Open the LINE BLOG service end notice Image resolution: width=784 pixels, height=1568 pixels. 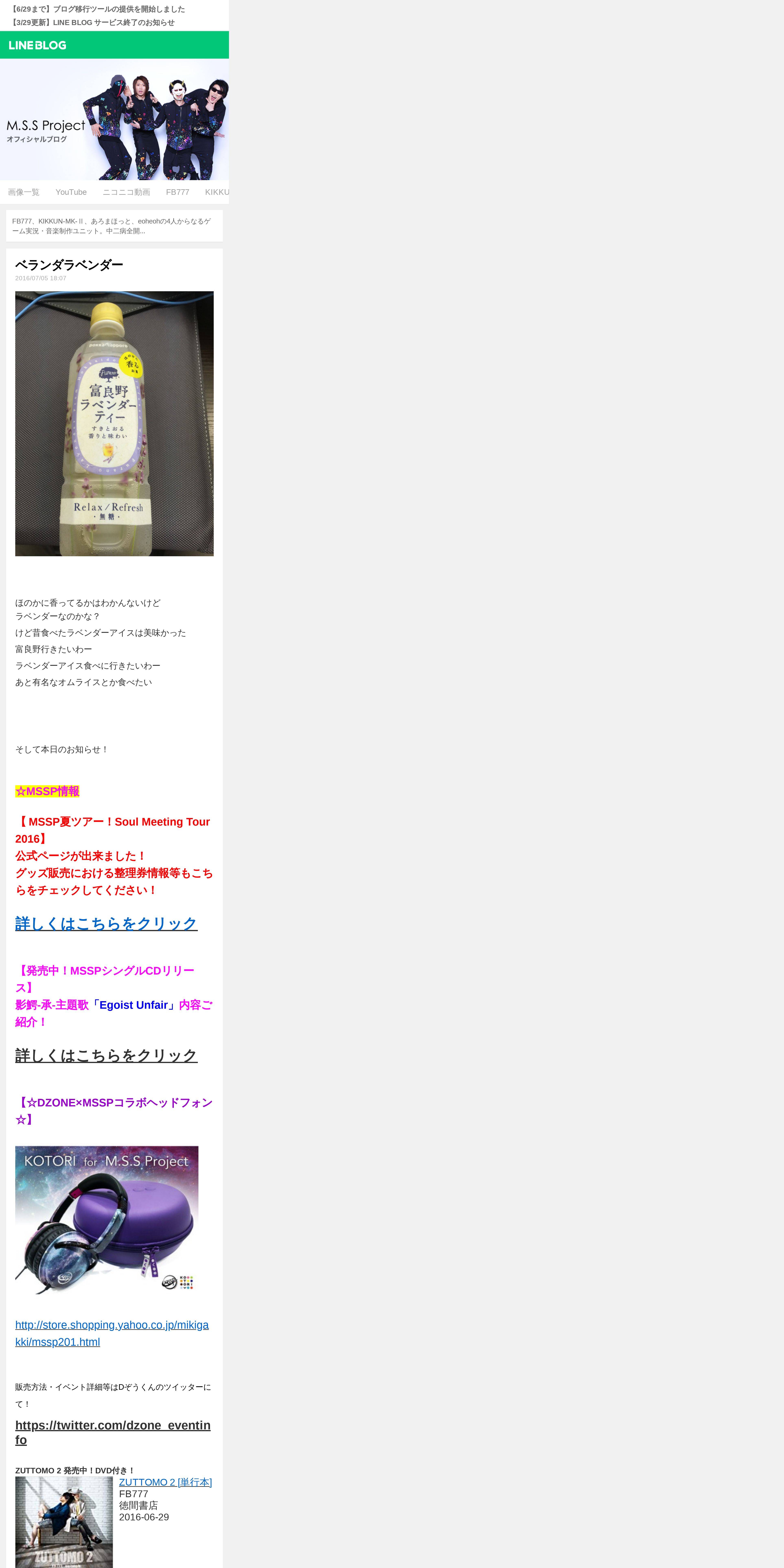[x=93, y=23]
